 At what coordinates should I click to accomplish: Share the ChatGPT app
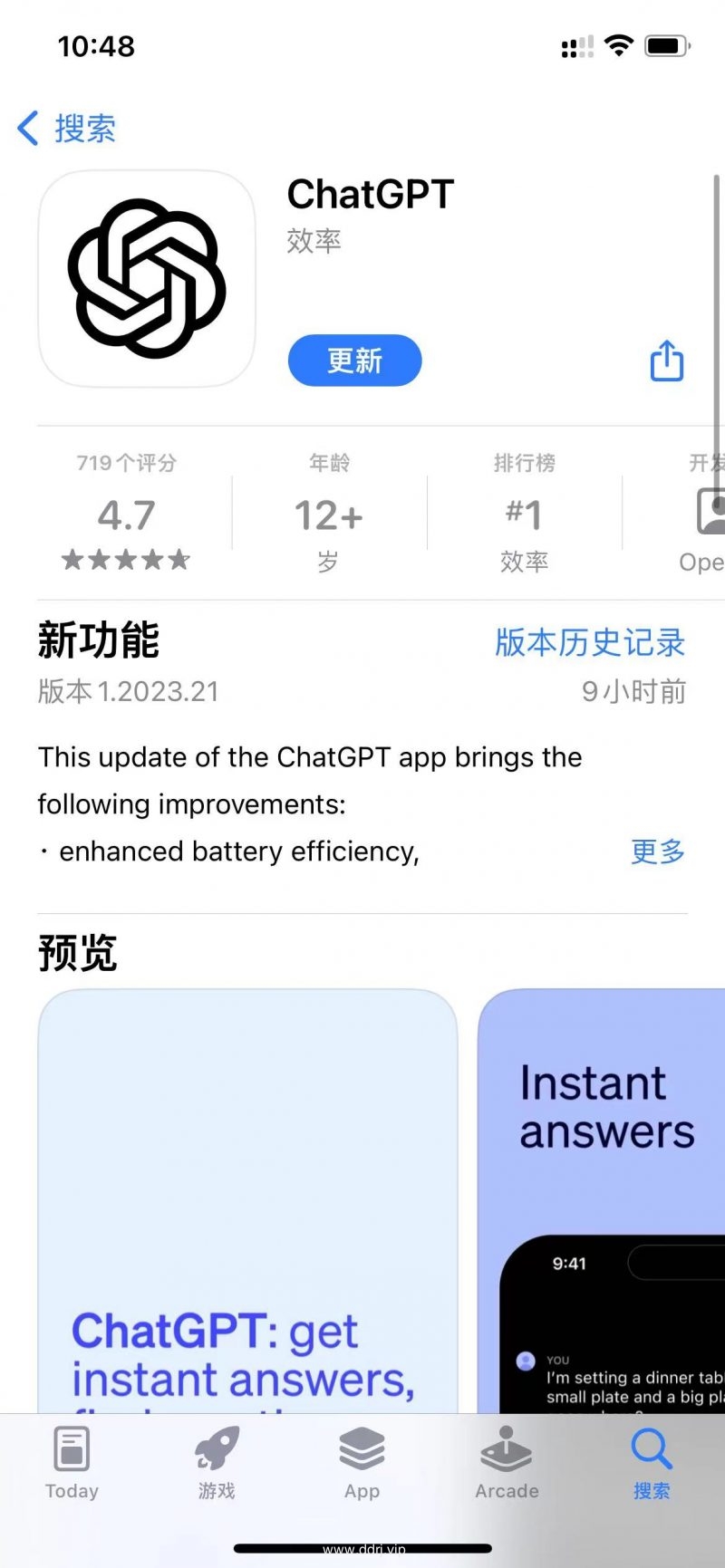(667, 361)
